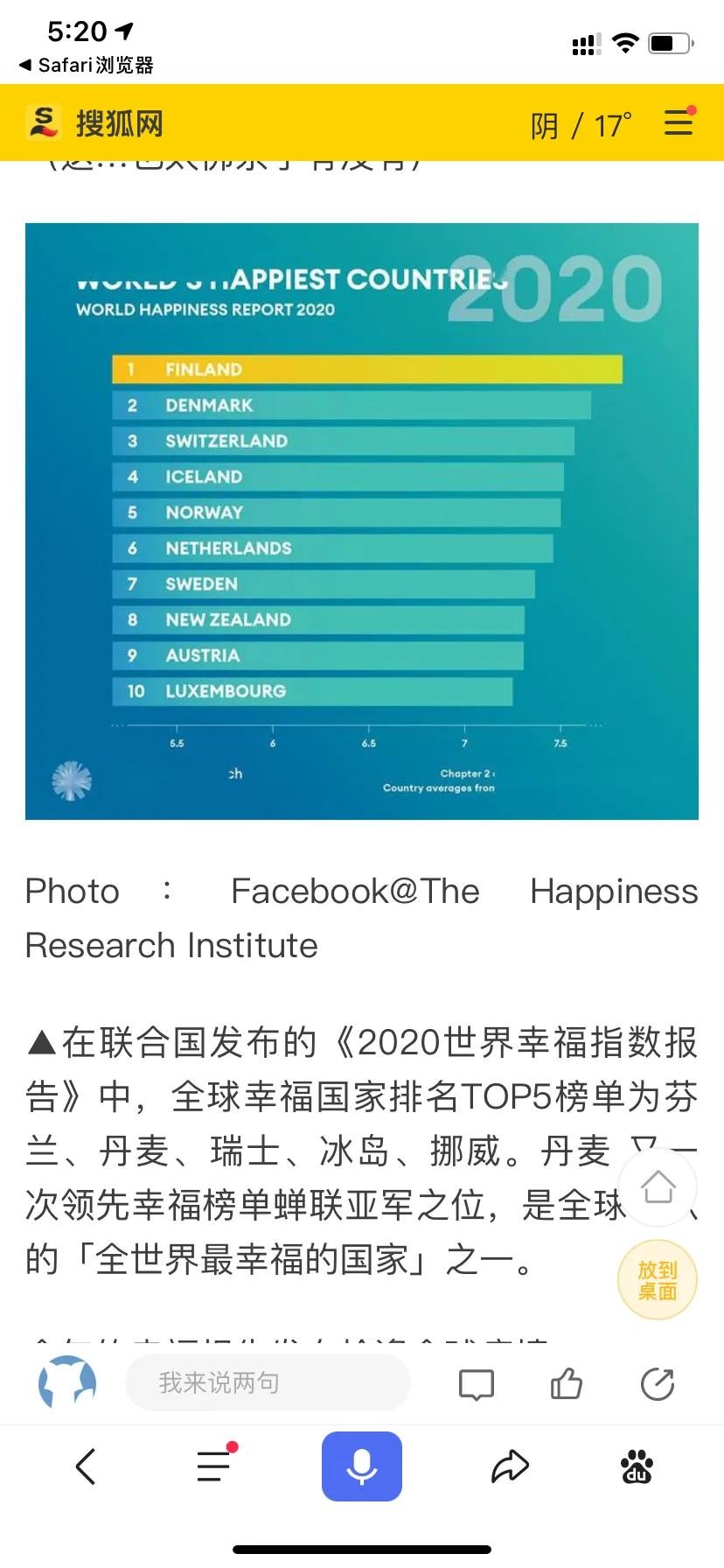Tap the share arrow in bottom toolbar
724x1568 pixels.
click(x=510, y=1466)
